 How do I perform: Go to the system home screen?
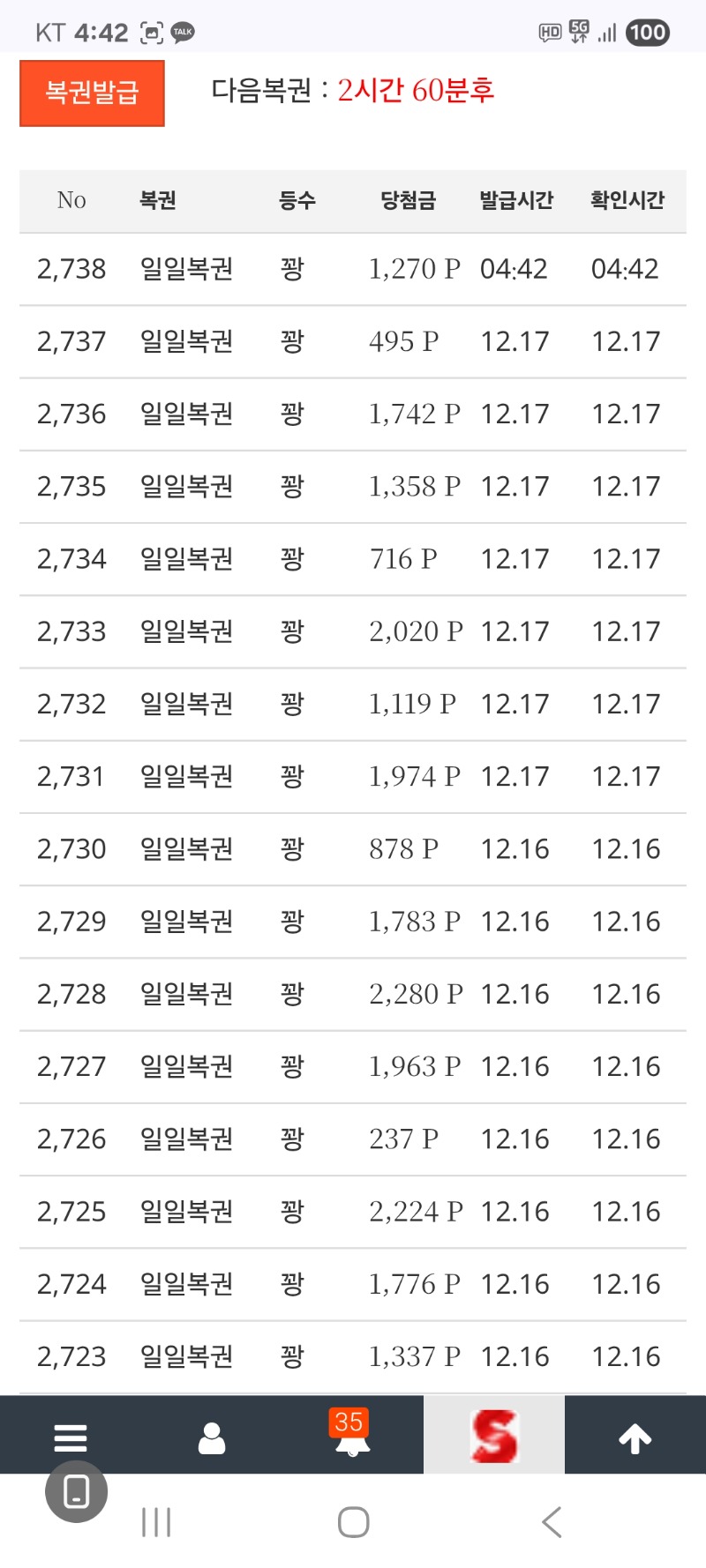pyautogui.click(x=353, y=1522)
